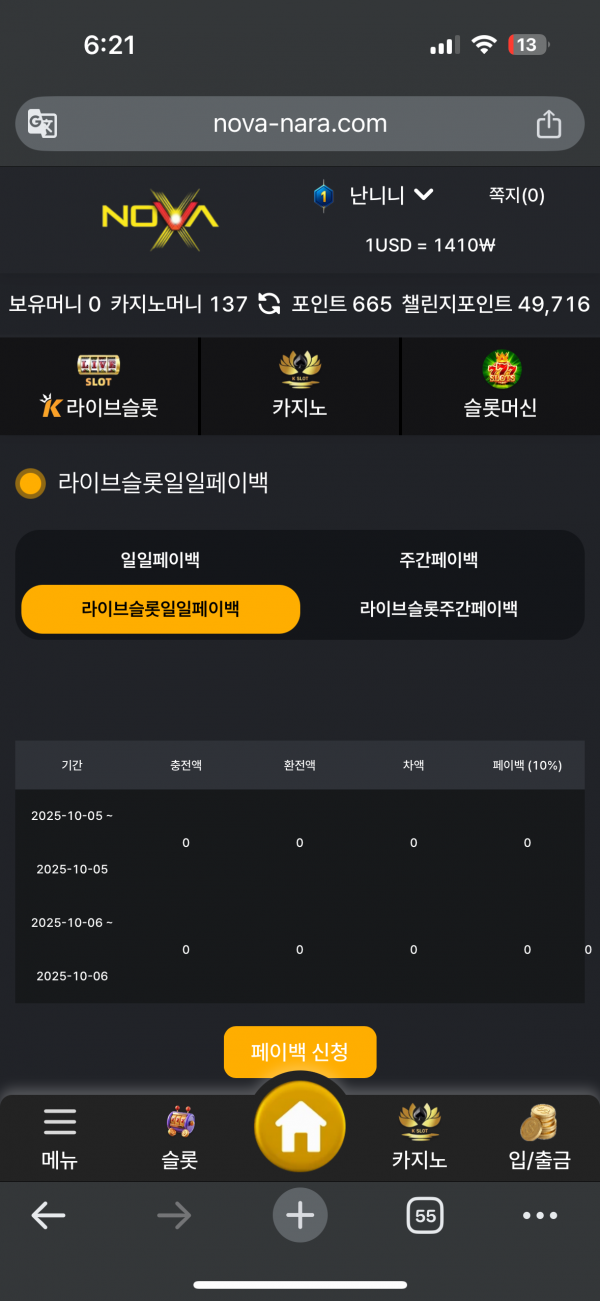Switch to 주간페이백 tab
600x1301 pixels.
pos(438,560)
